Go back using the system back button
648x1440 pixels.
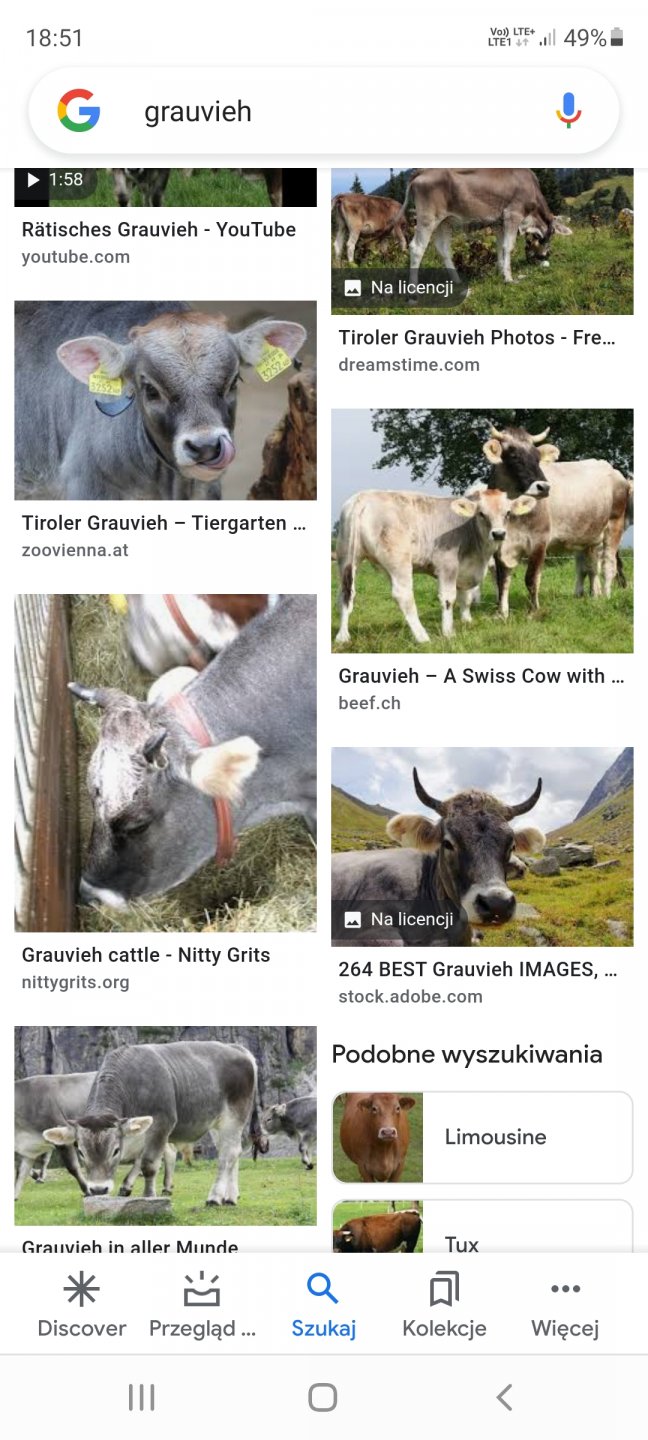[x=505, y=1397]
